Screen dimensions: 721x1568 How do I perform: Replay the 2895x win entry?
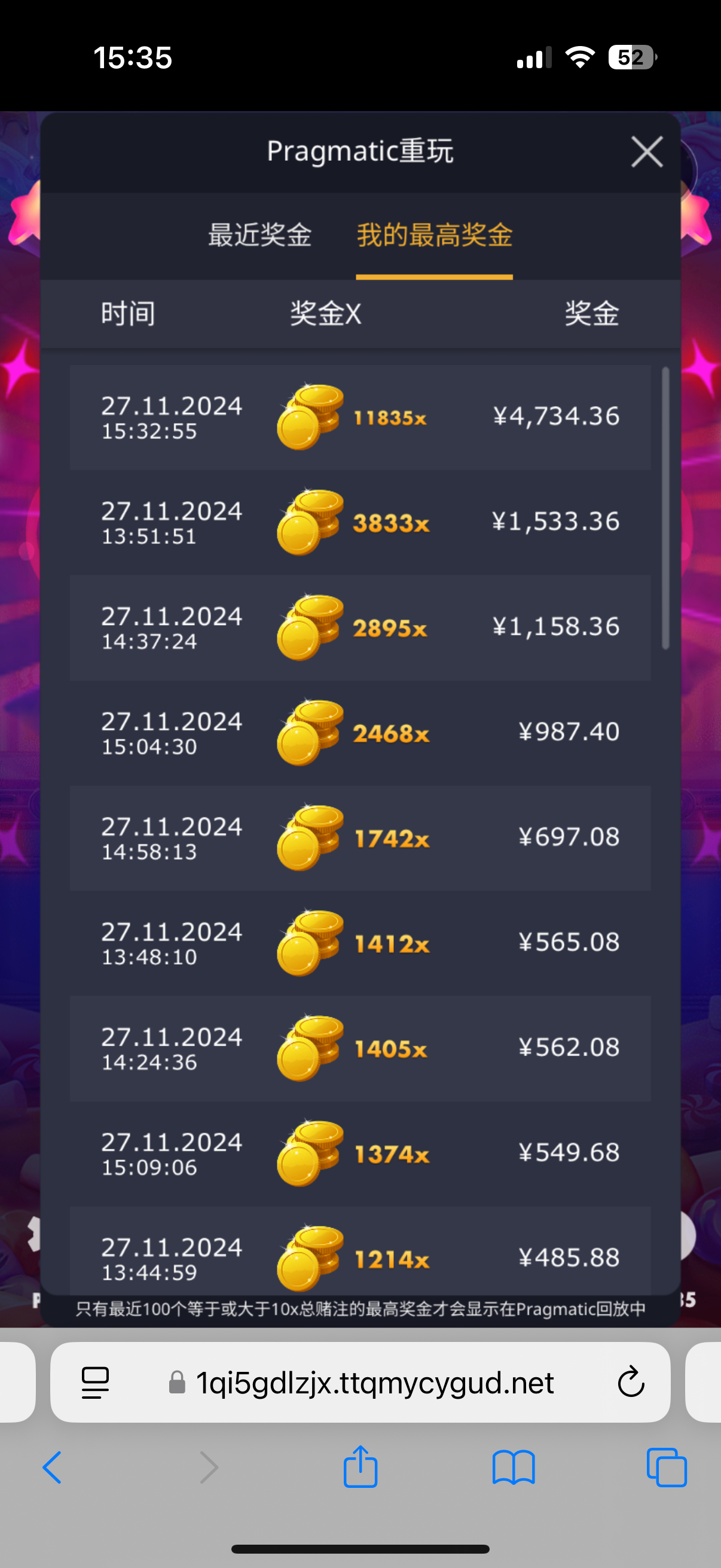click(x=360, y=627)
